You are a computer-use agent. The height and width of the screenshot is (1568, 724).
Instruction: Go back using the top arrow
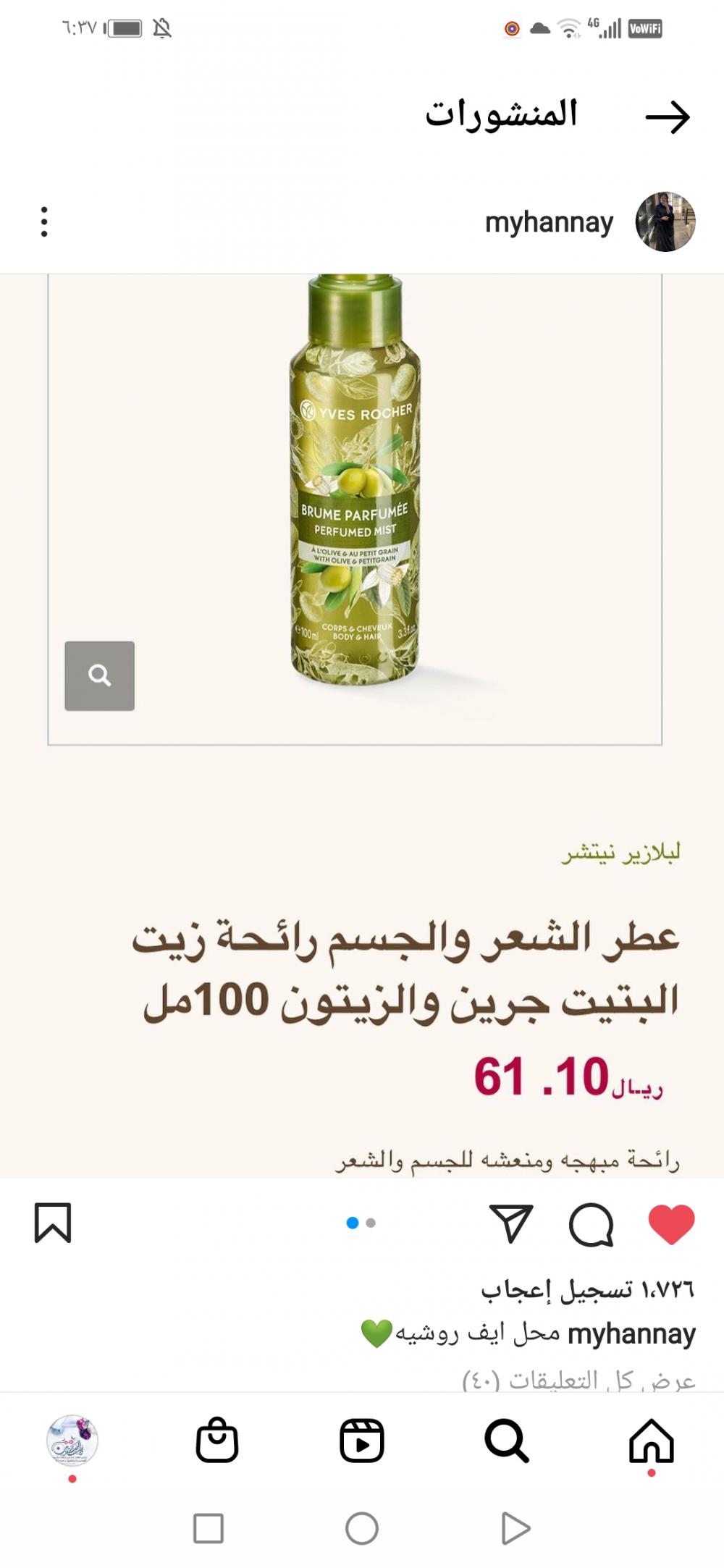pos(667,117)
